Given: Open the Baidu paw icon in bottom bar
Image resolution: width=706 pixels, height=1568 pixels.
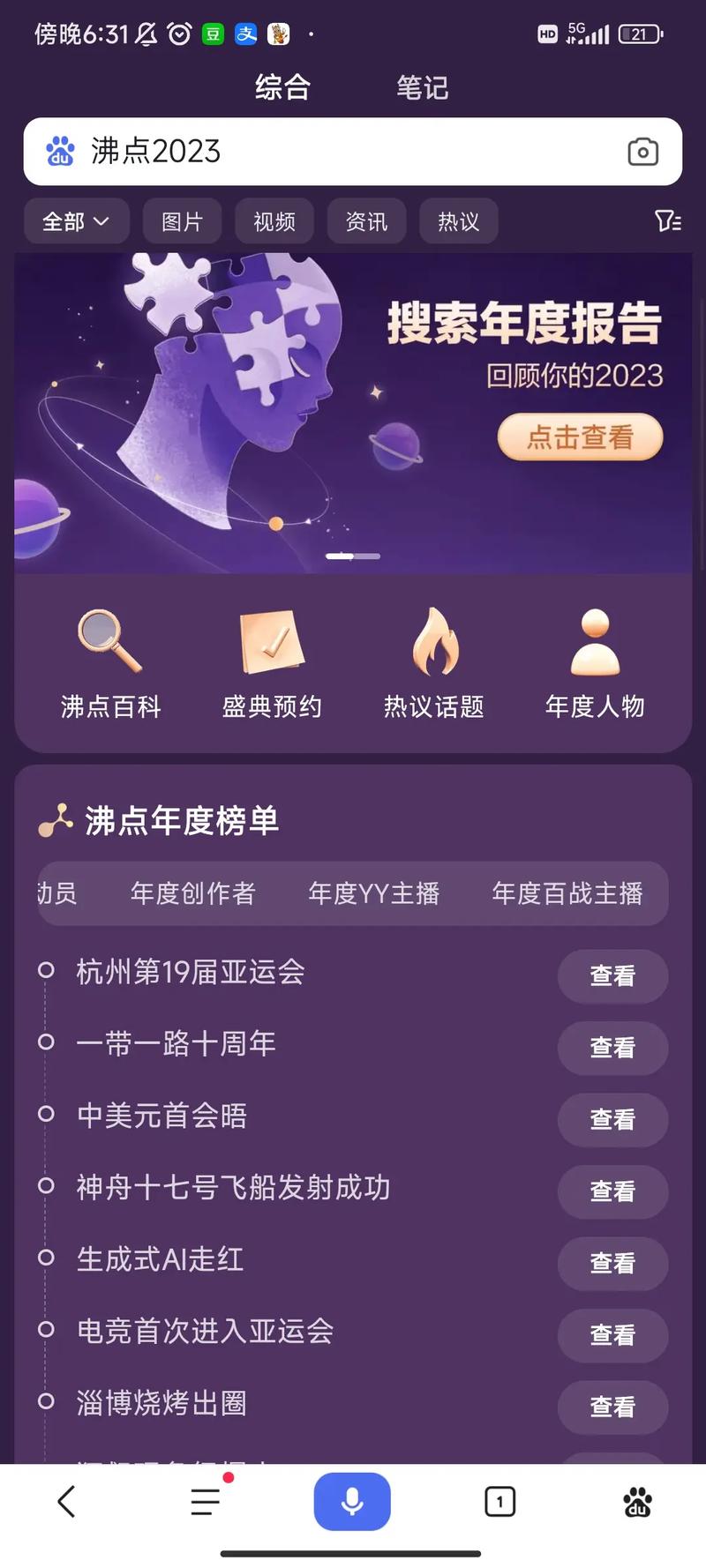Looking at the screenshot, I should 638,1501.
